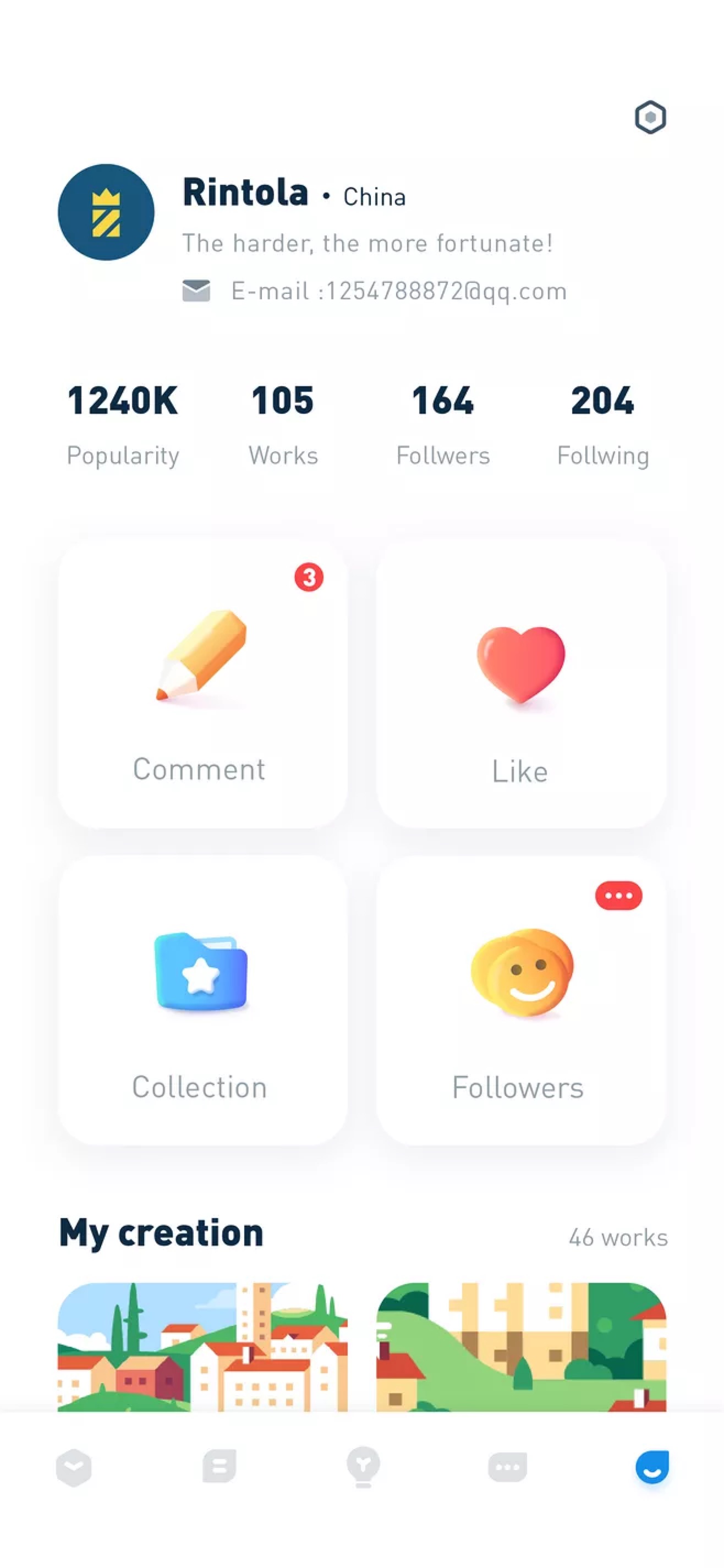Open the Followers card
724x1568 pixels.
click(x=520, y=1001)
